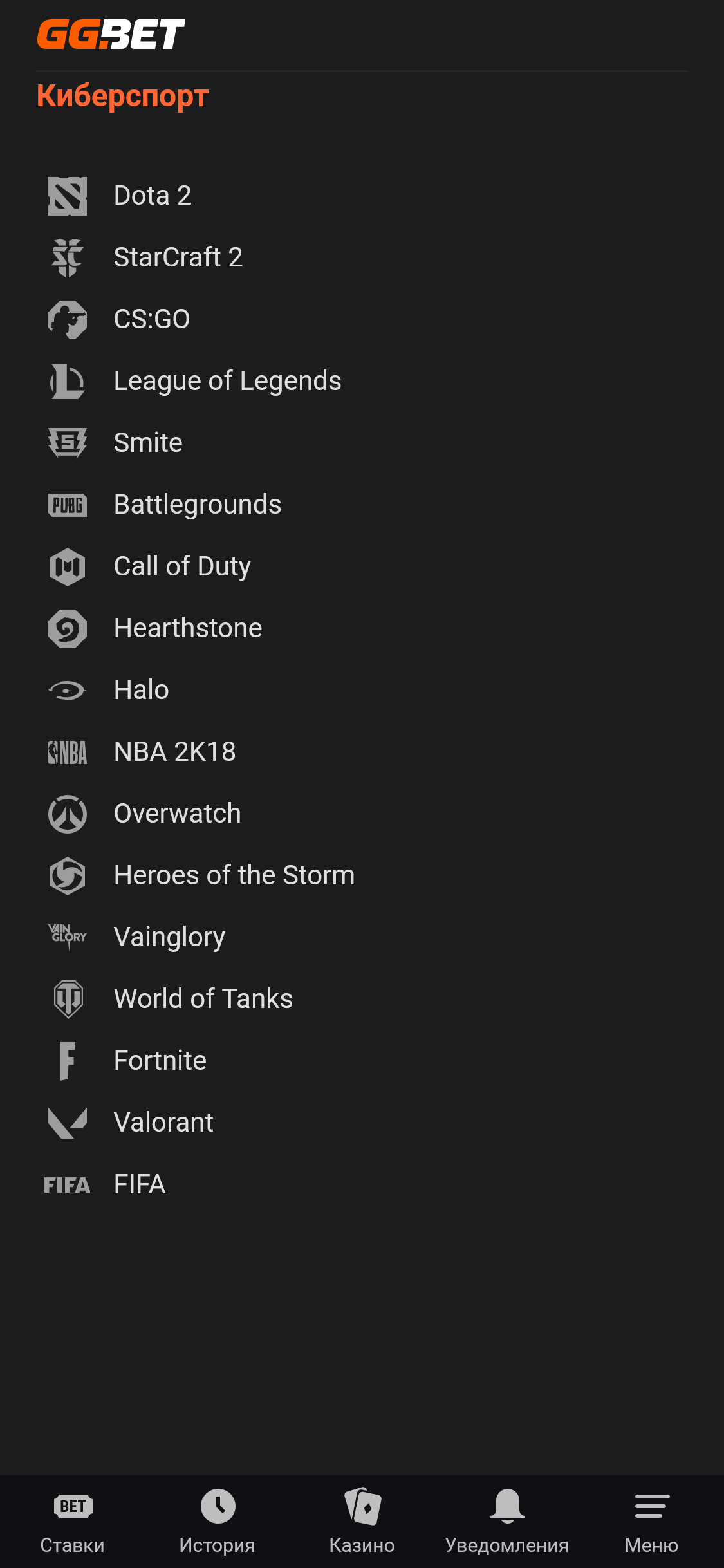
Task: Choose Heroes of the Storm
Action: pos(234,875)
